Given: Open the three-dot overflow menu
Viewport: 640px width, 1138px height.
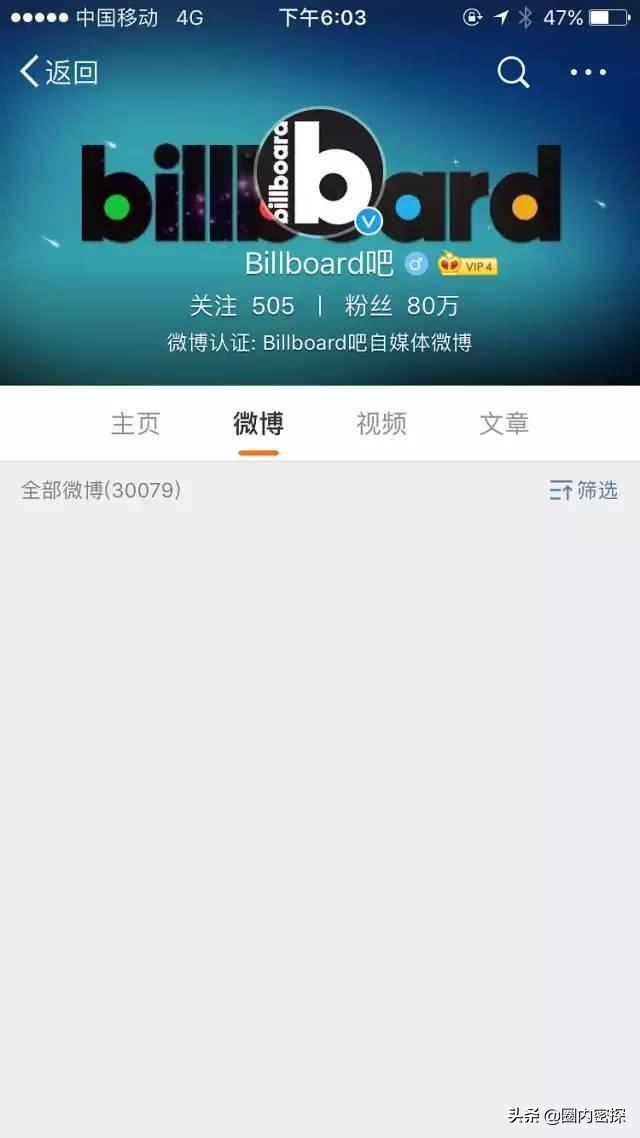Looking at the screenshot, I should 588,72.
